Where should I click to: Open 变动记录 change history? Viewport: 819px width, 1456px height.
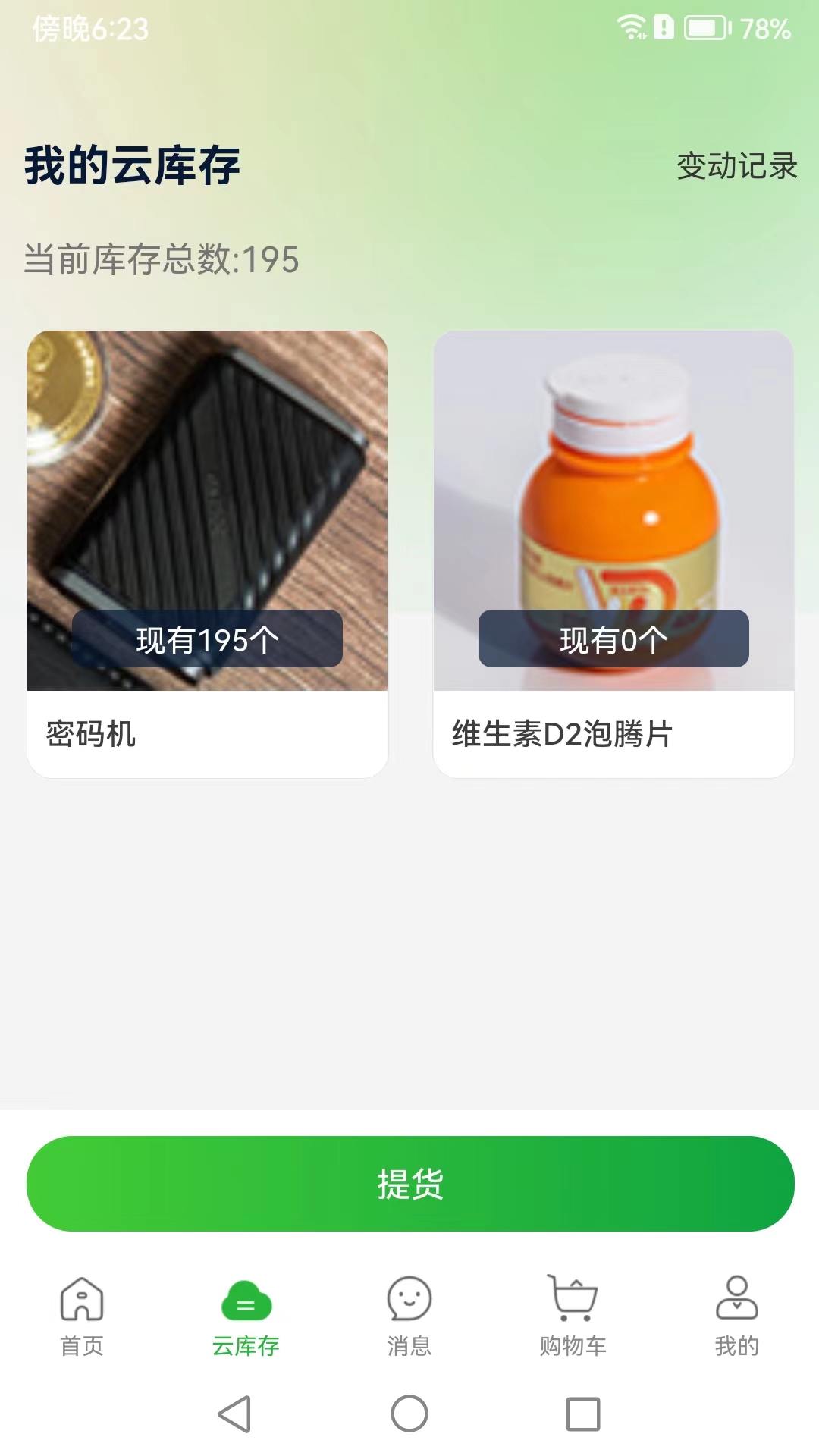pyautogui.click(x=736, y=166)
